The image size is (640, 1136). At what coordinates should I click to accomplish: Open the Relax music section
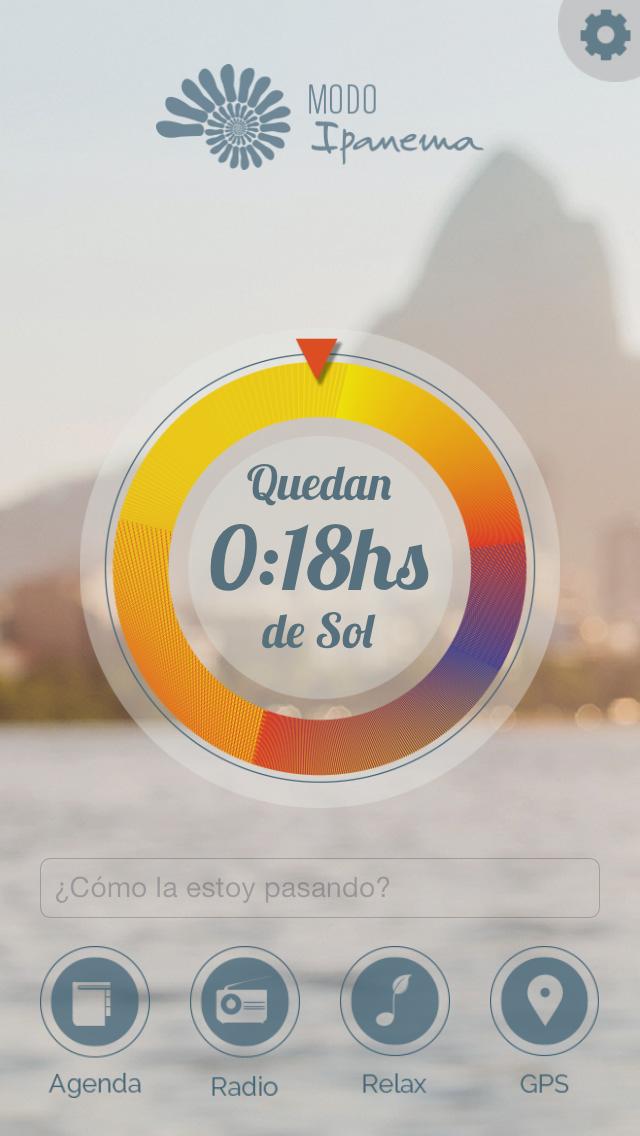pyautogui.click(x=394, y=1001)
